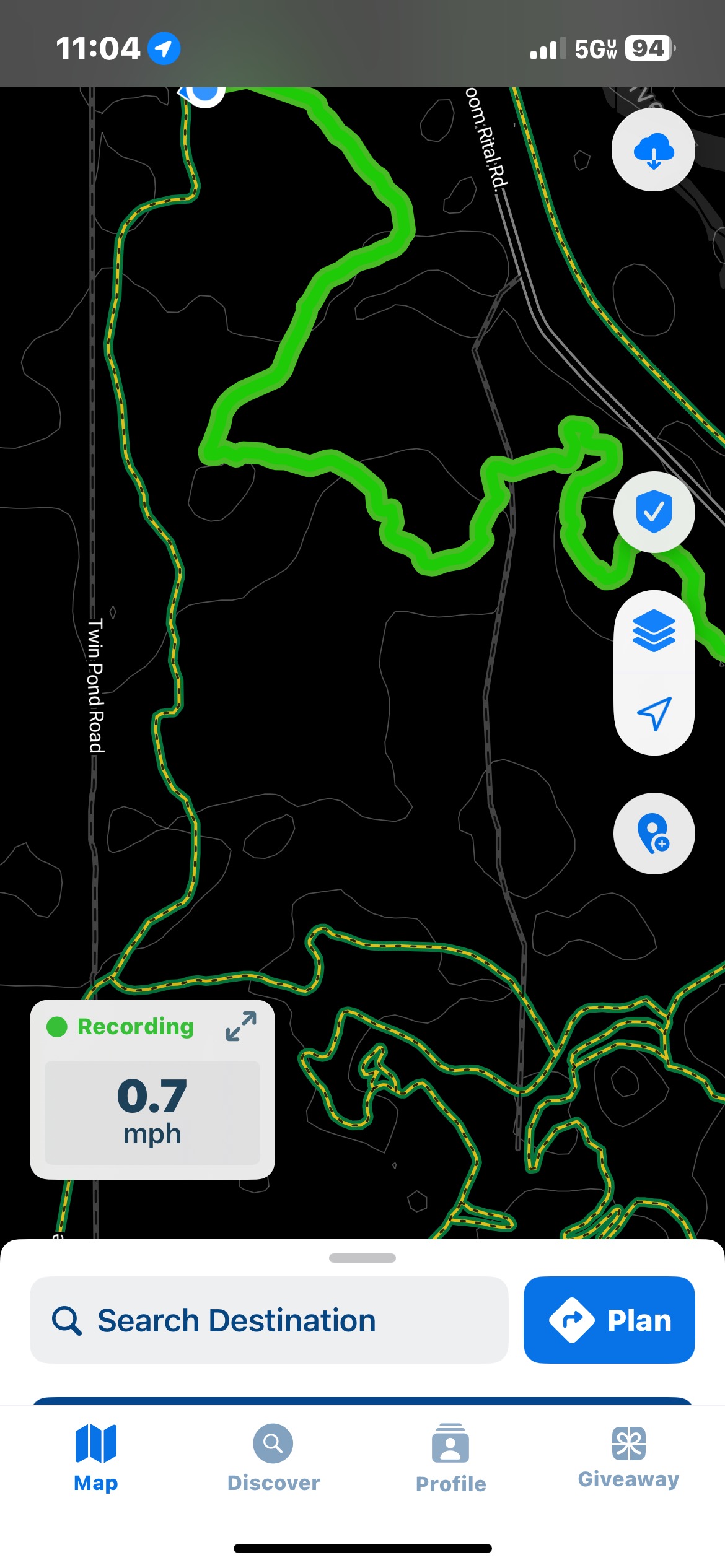The width and height of the screenshot is (725, 1568).
Task: Open the Giveaway tab
Action: point(628,1458)
